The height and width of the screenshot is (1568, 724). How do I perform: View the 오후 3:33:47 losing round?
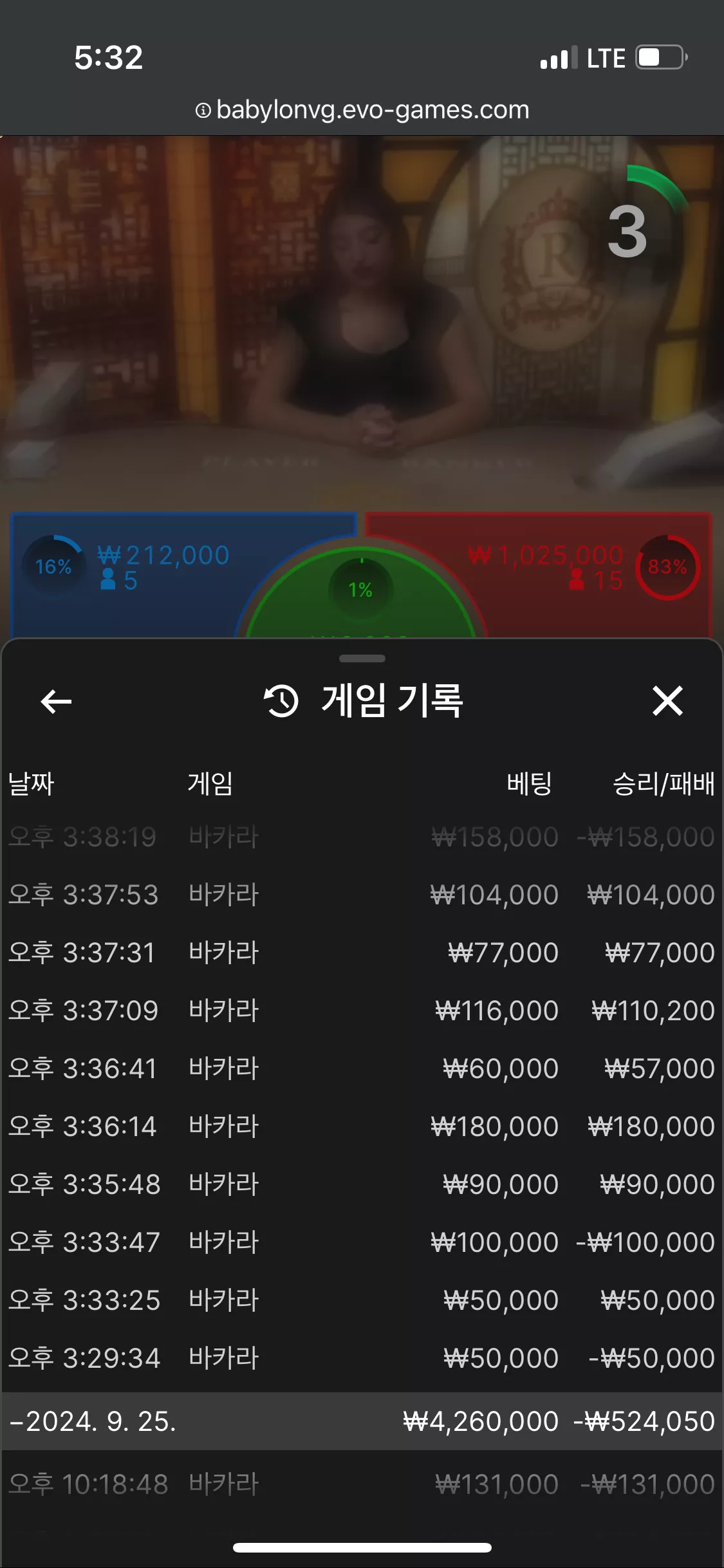(x=362, y=1242)
